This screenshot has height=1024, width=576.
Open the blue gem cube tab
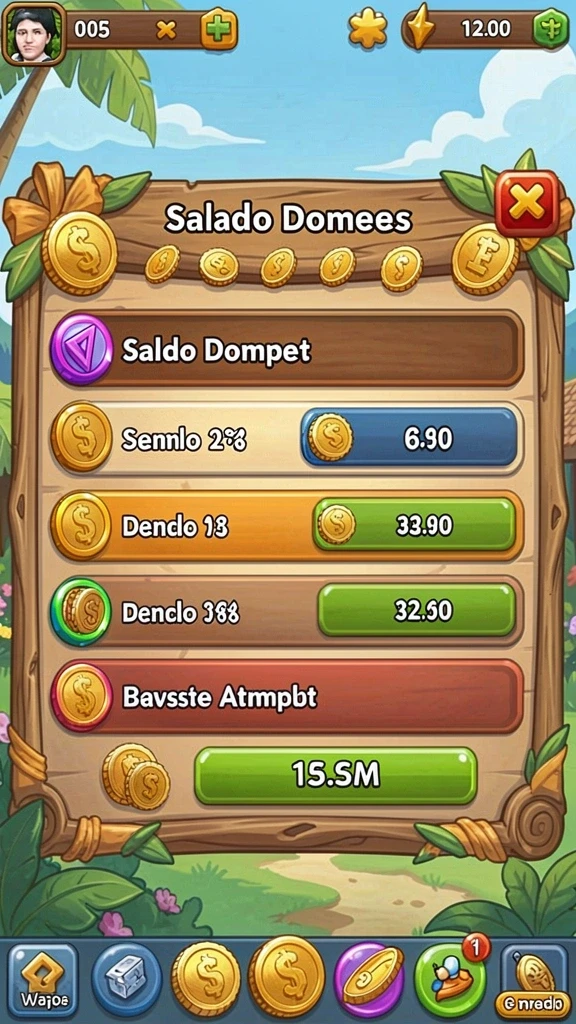pyautogui.click(x=127, y=979)
